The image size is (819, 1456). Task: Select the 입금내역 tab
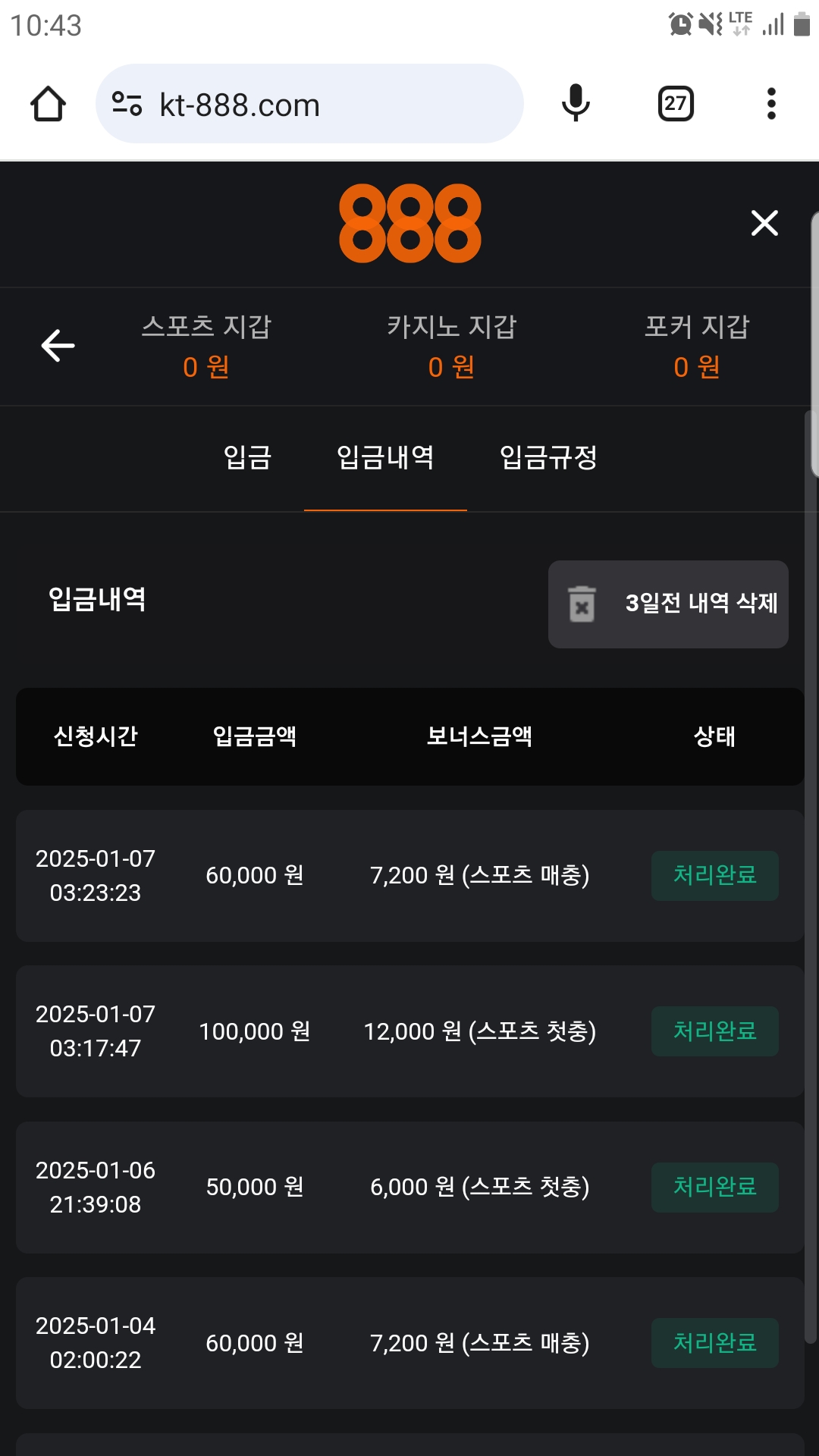coord(385,457)
